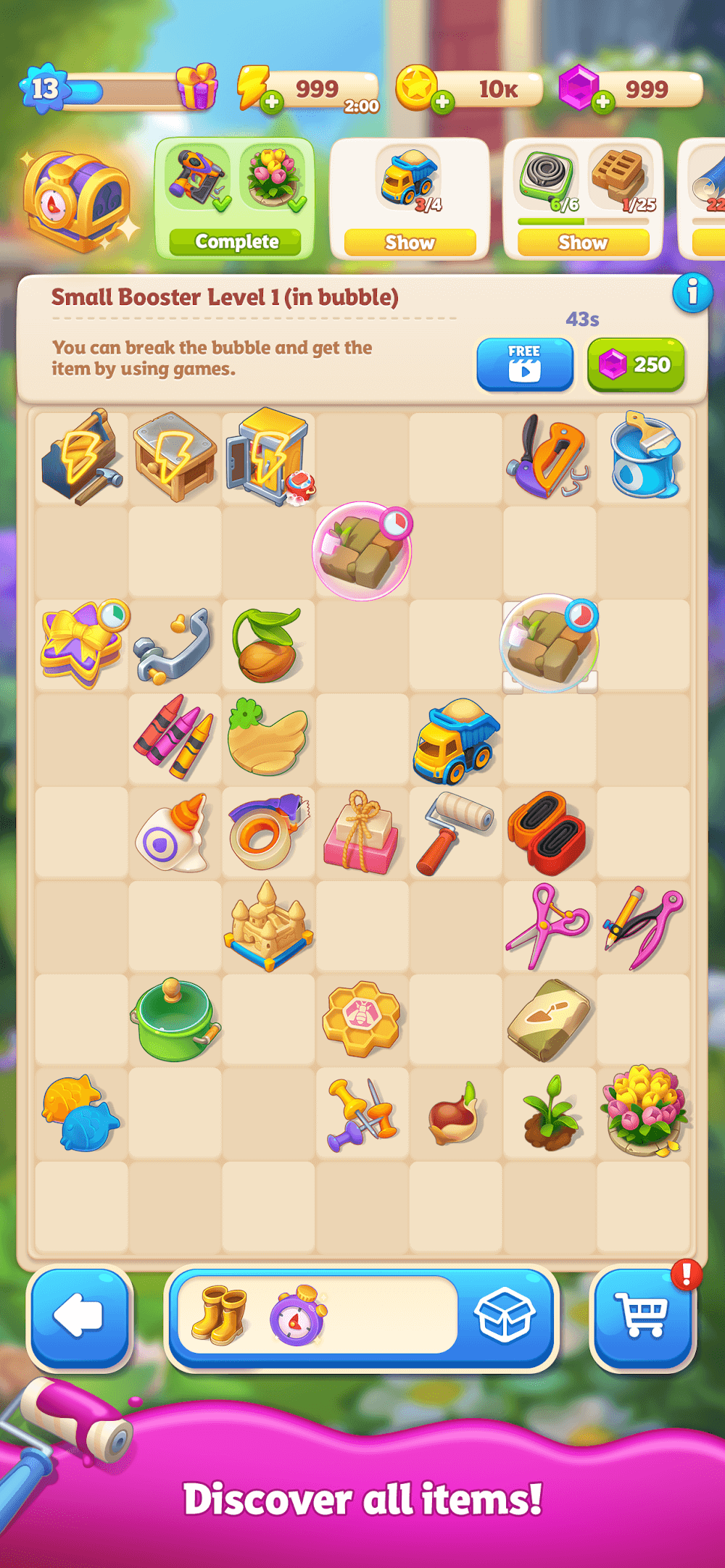Image resolution: width=725 pixels, height=1568 pixels.
Task: Open the shop cart
Action: coord(642,1317)
